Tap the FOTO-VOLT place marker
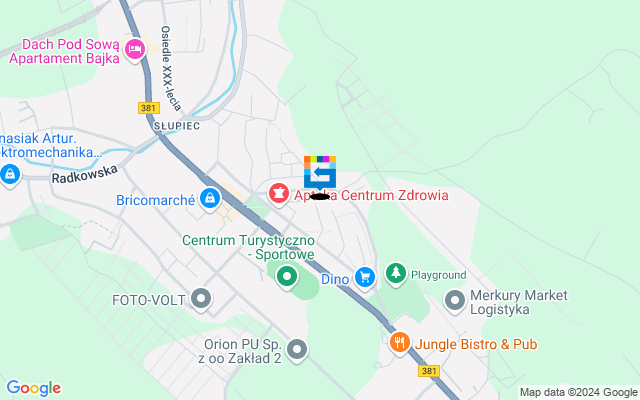 pos(202,298)
